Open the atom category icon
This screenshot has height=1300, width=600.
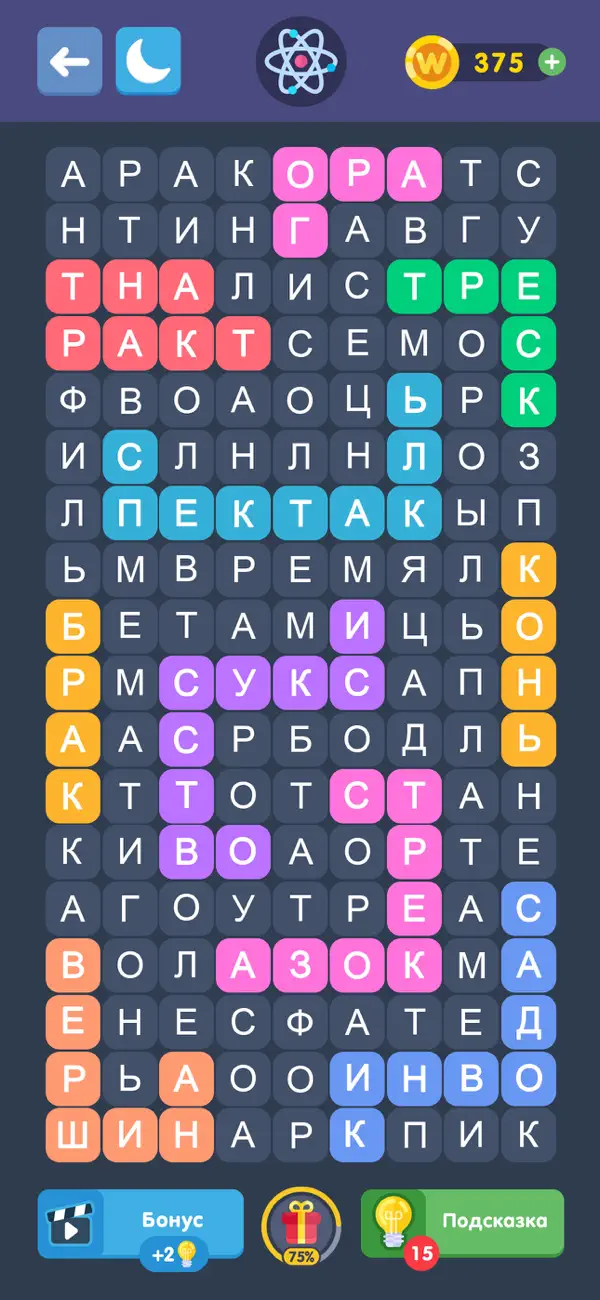point(301,62)
